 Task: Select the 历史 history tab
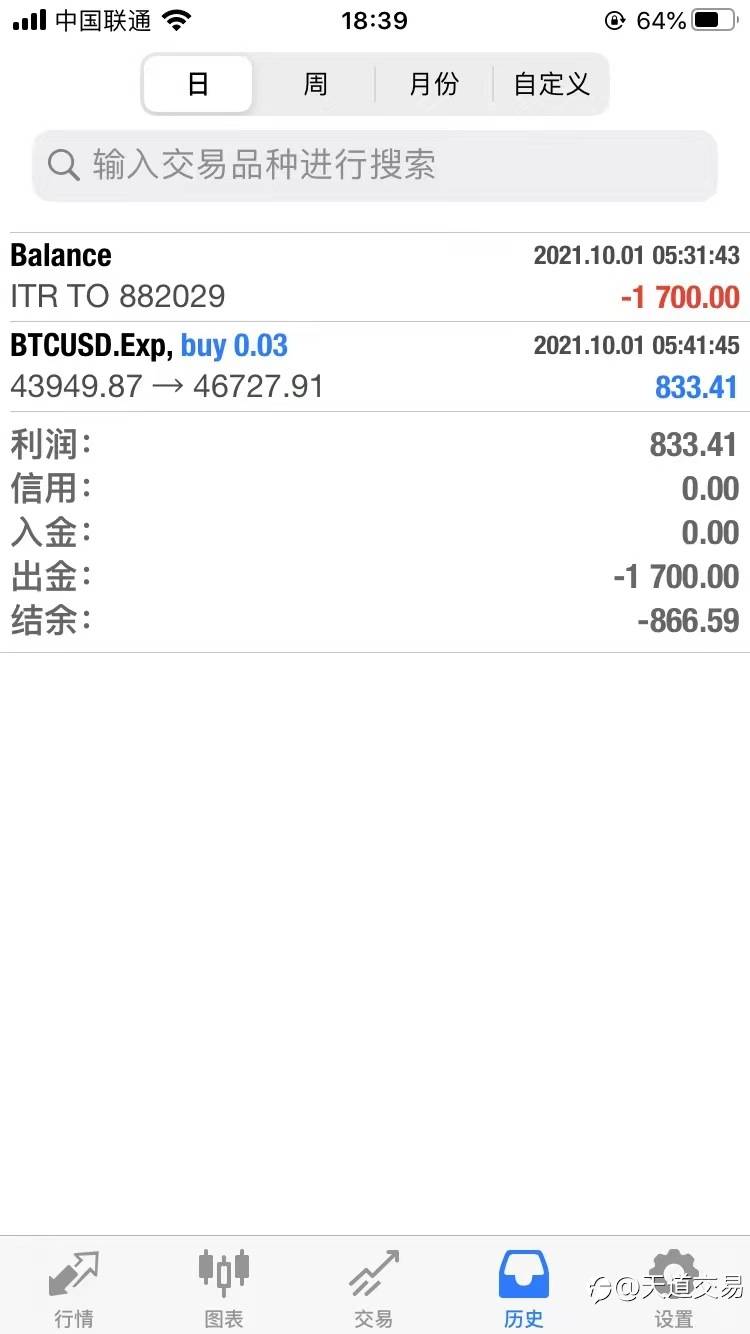click(x=524, y=1287)
